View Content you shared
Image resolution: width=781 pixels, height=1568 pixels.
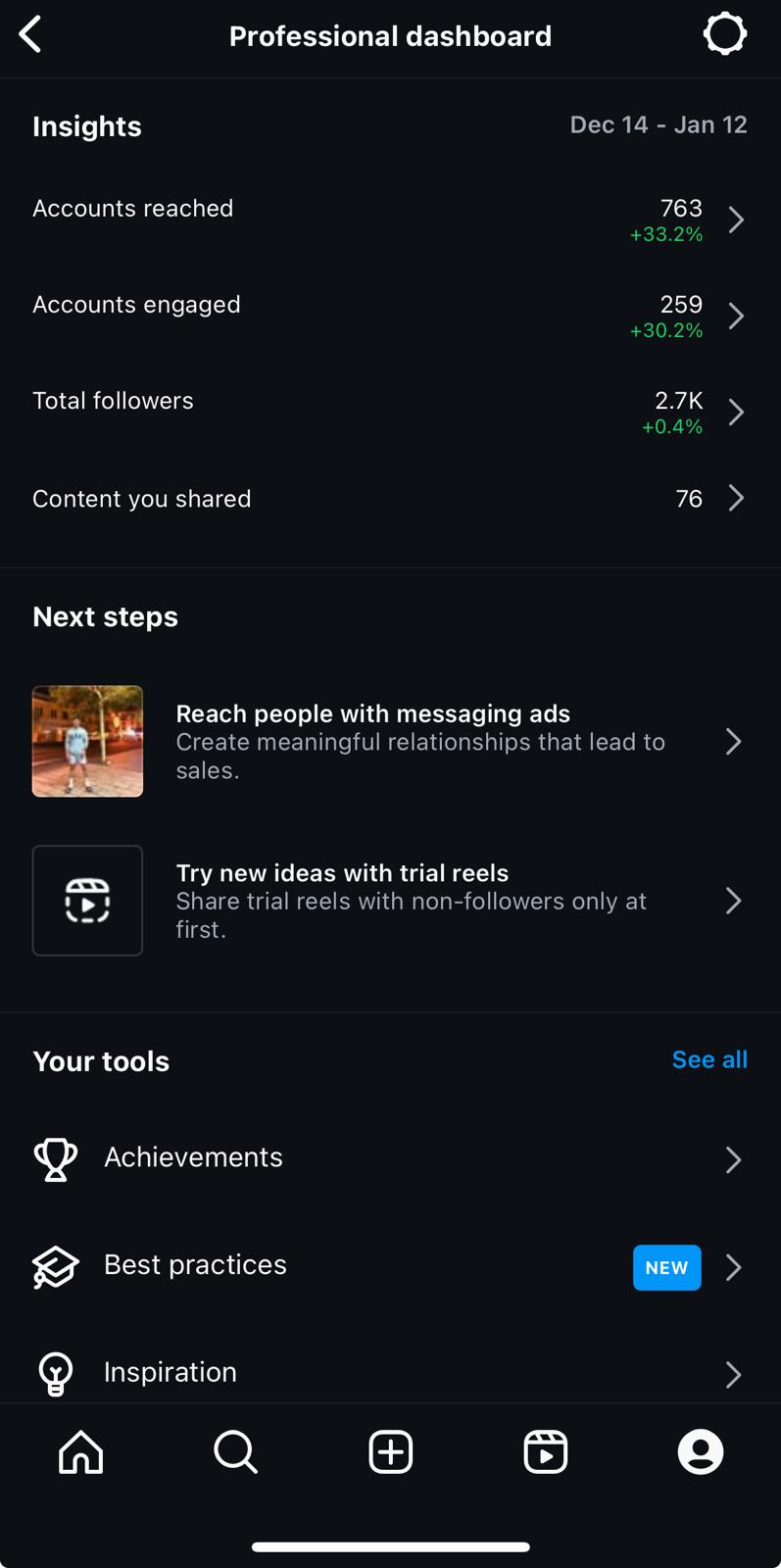click(389, 499)
